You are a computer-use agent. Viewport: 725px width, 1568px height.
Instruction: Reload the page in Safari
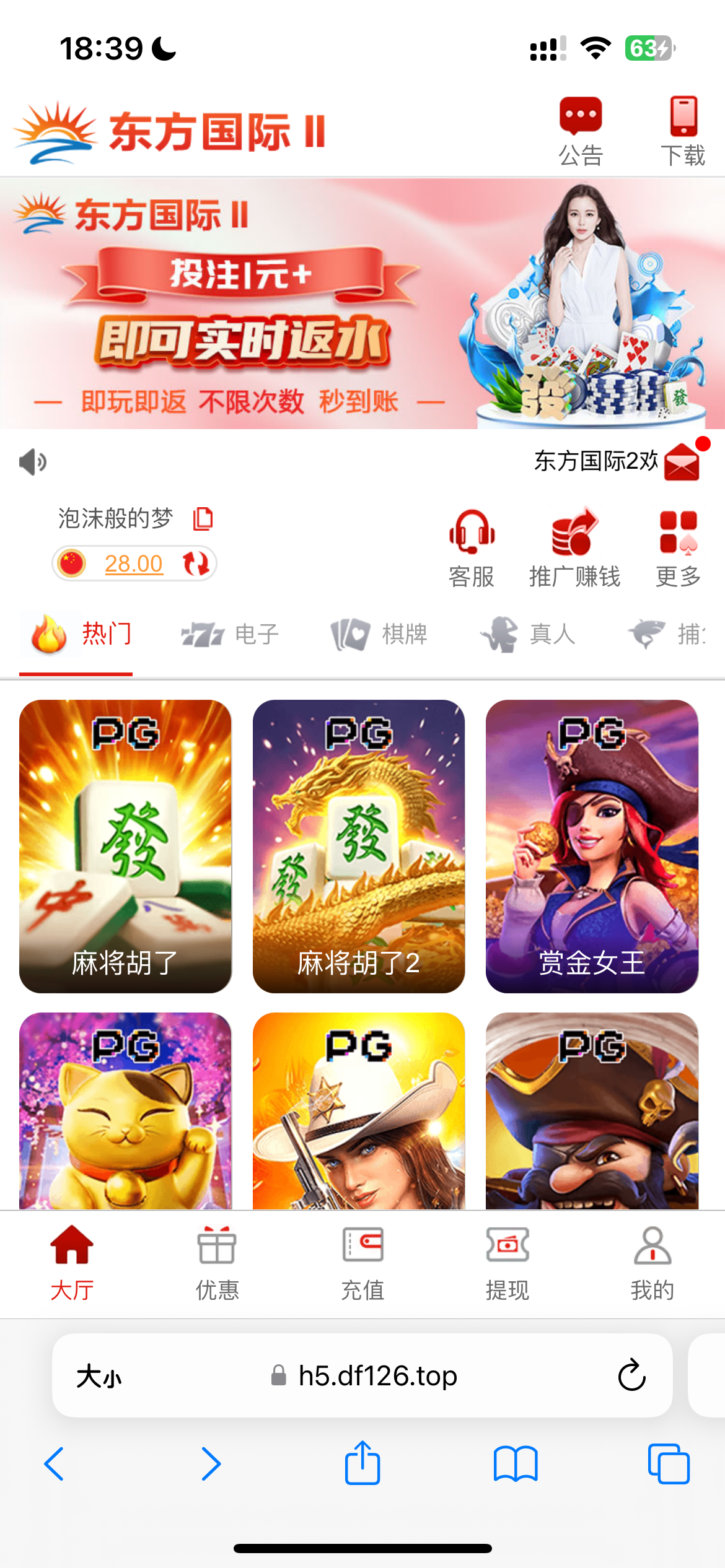click(631, 1375)
